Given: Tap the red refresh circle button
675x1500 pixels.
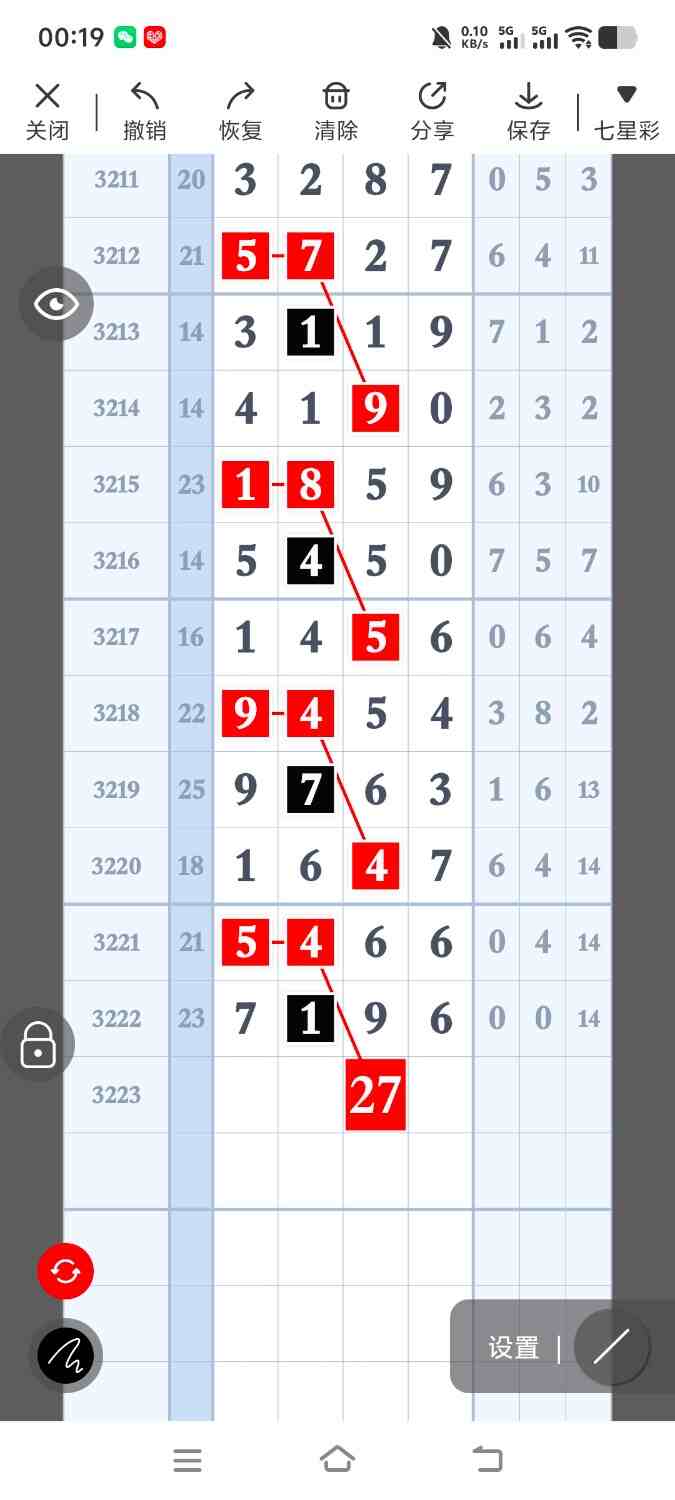Looking at the screenshot, I should [65, 1272].
